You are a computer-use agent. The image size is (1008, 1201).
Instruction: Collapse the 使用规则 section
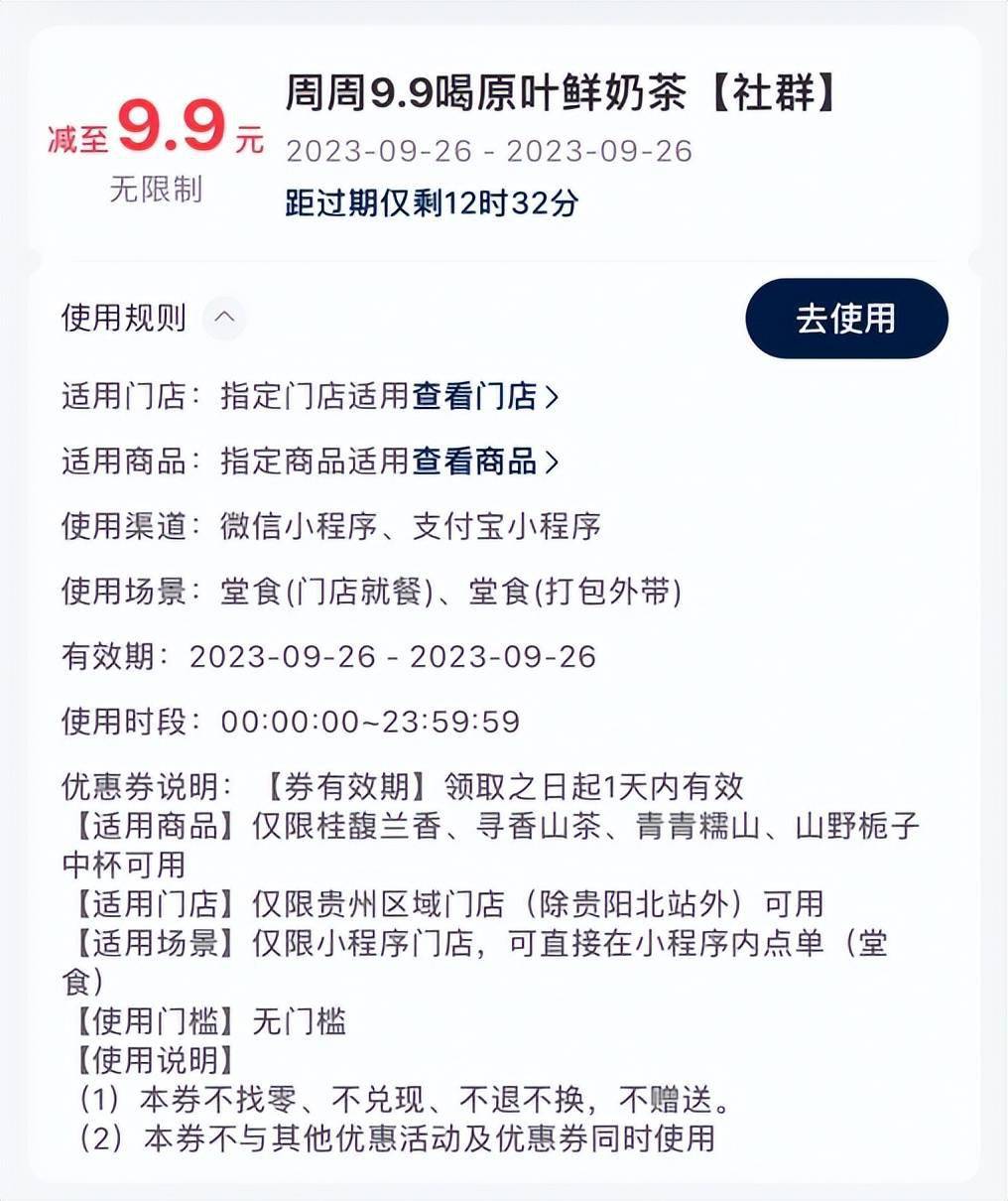pyautogui.click(x=225, y=319)
